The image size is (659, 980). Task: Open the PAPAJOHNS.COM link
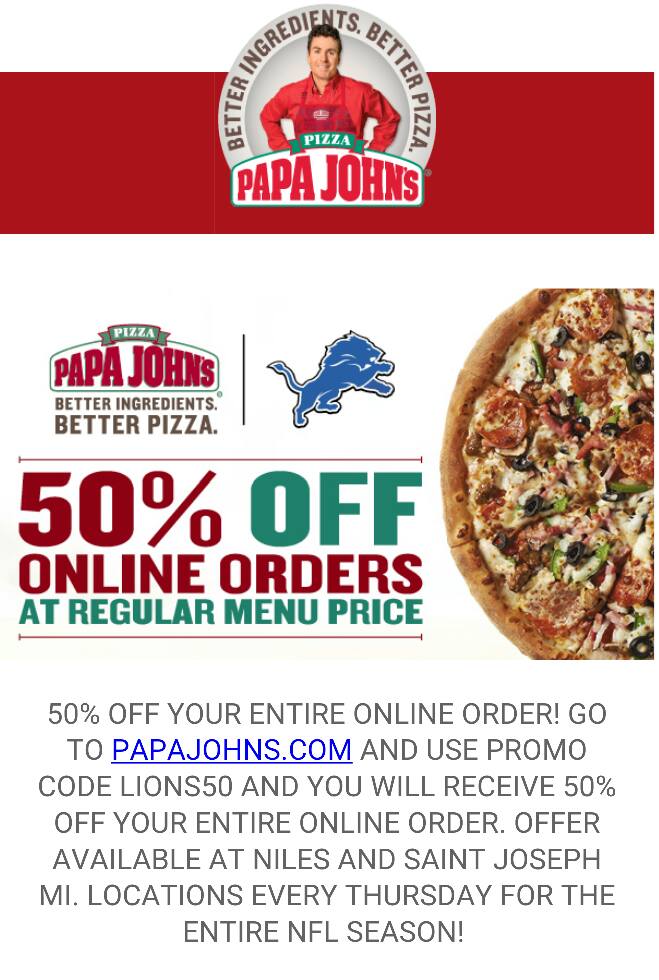[x=231, y=749]
